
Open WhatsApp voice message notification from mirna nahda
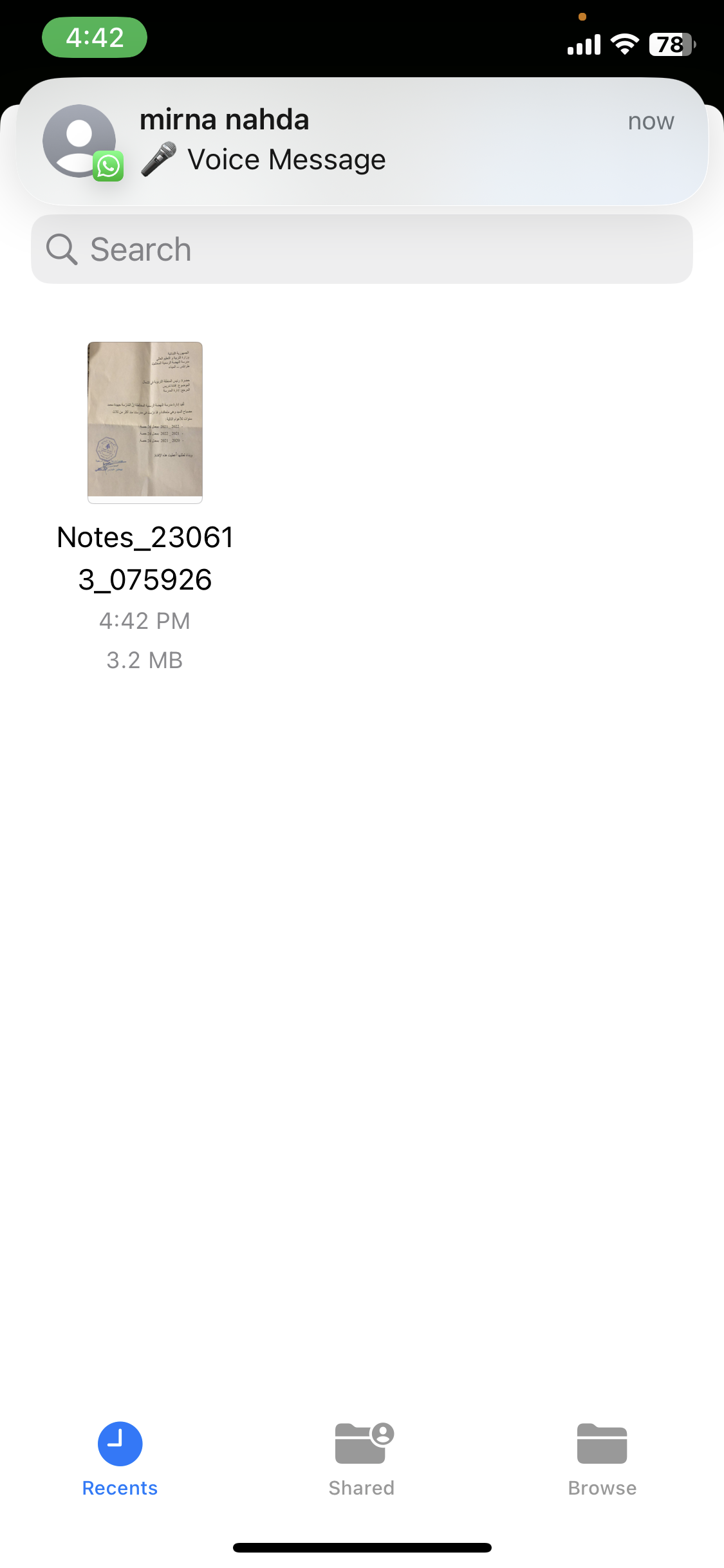click(362, 142)
